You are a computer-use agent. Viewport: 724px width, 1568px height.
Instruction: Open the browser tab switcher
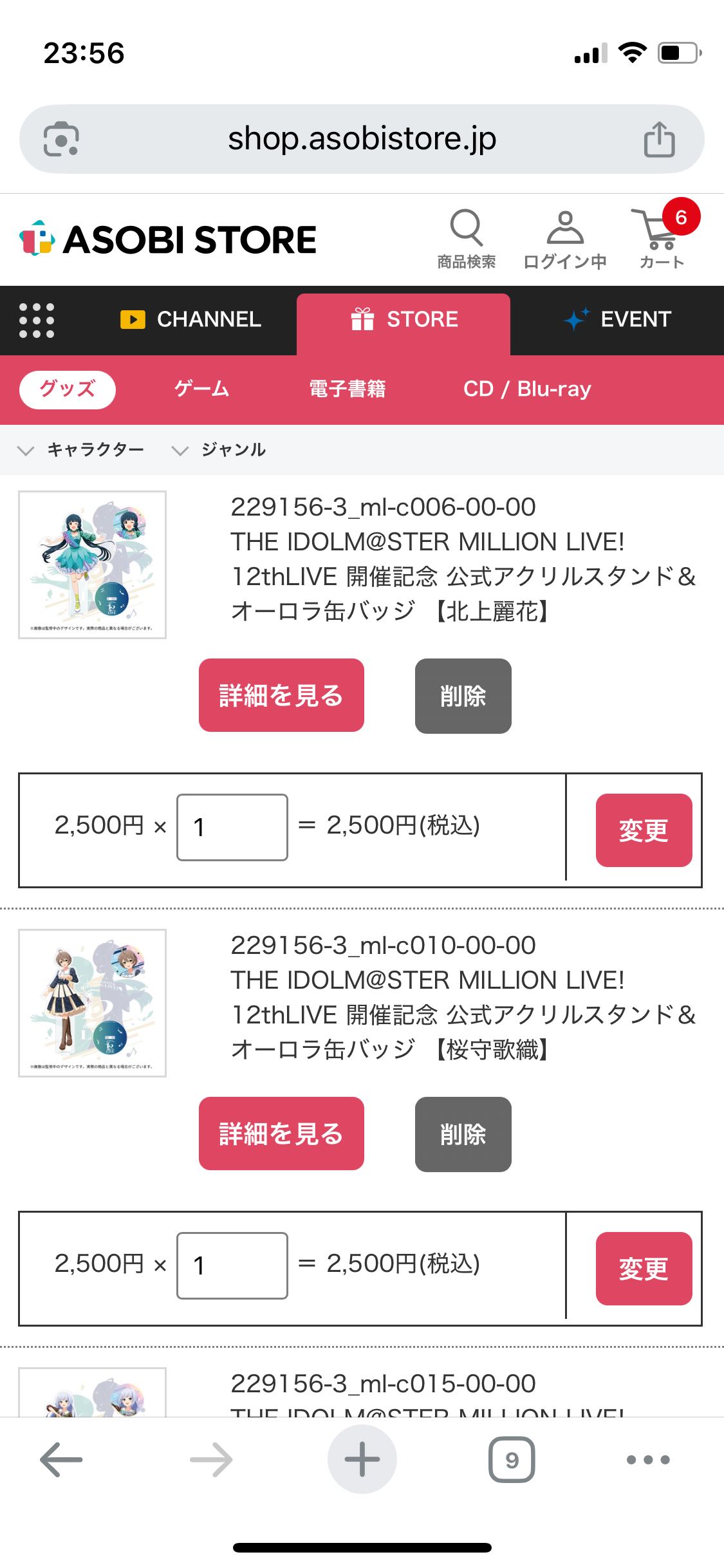click(512, 1460)
